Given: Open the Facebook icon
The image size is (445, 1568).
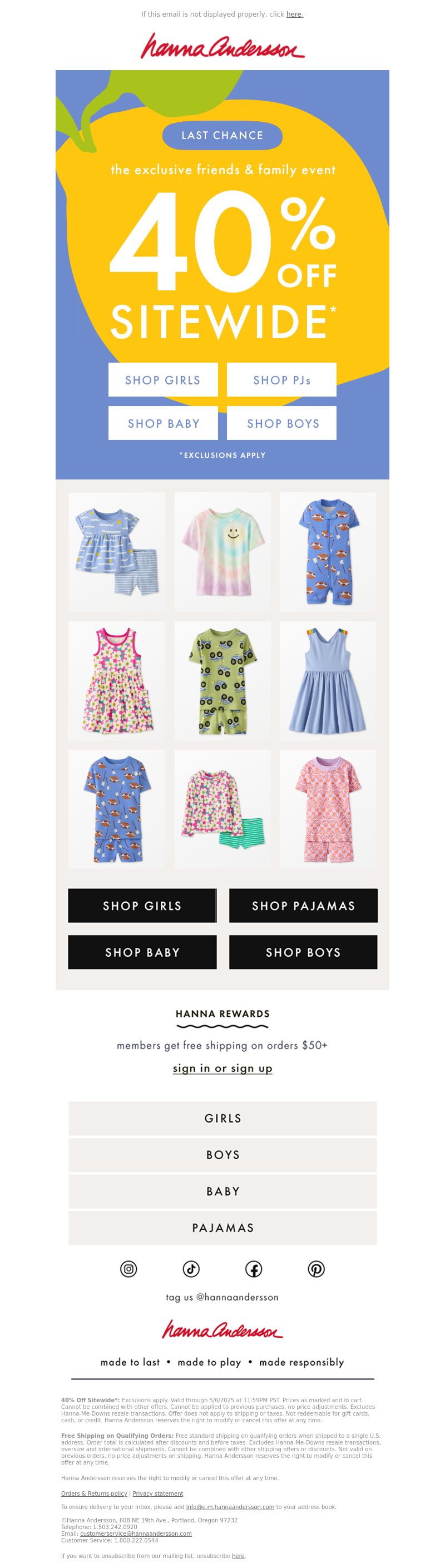Looking at the screenshot, I should [x=254, y=1269].
